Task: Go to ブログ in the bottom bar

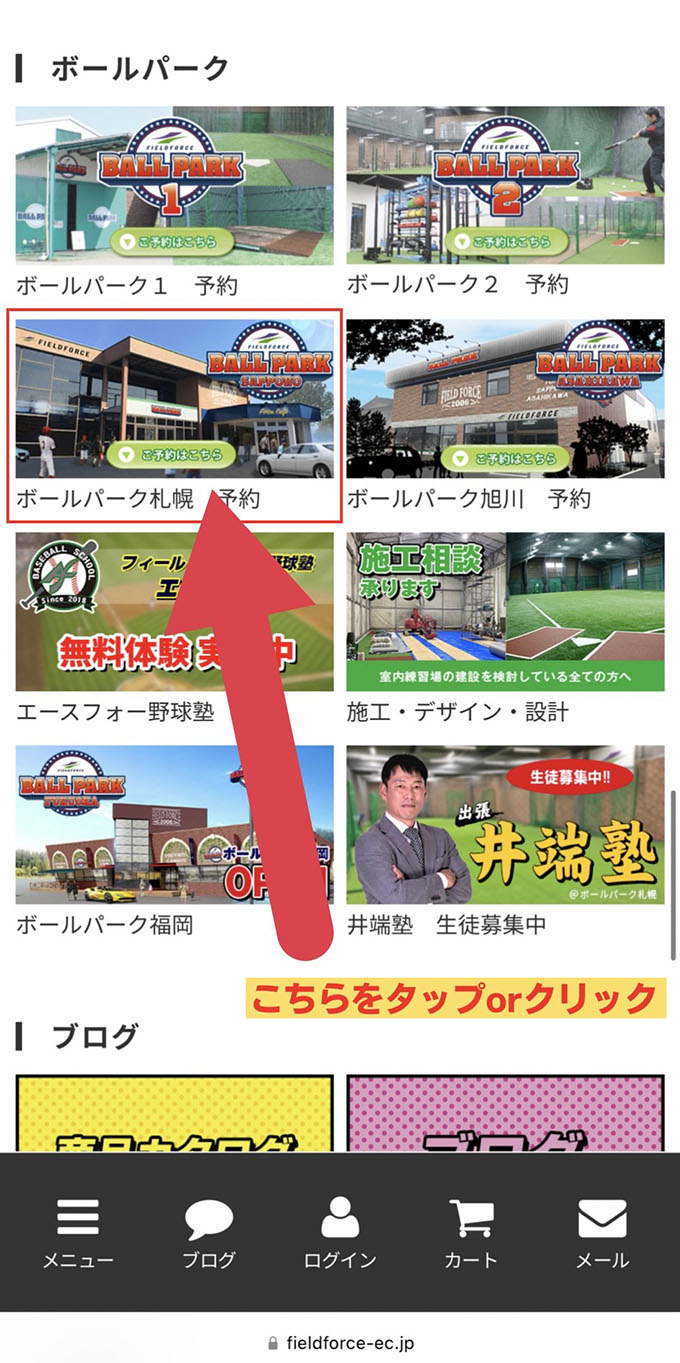Action: click(209, 1232)
